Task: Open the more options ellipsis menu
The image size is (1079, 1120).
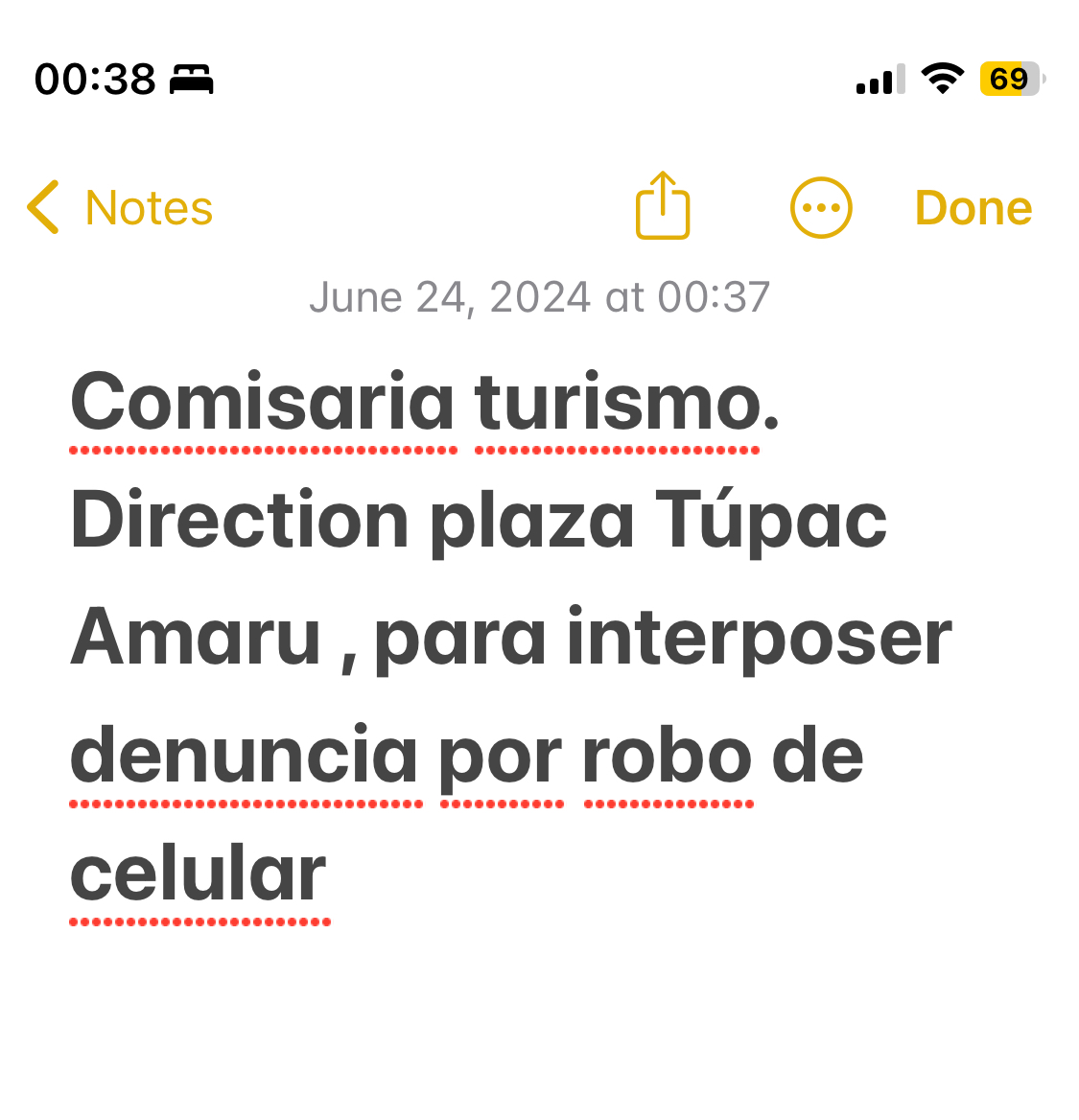Action: click(821, 208)
